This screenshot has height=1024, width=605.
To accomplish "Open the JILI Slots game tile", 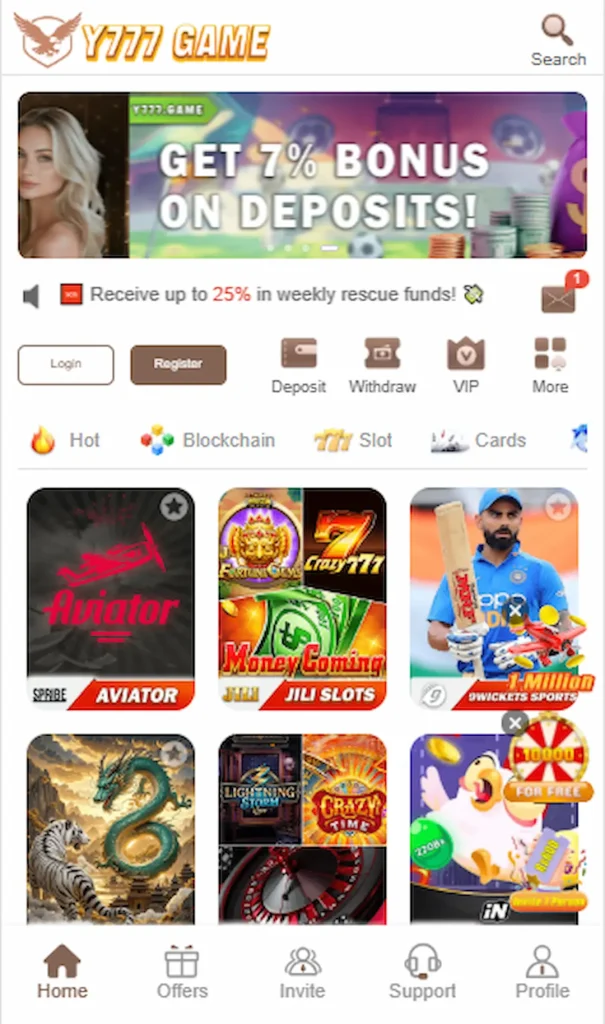I will [x=302, y=598].
